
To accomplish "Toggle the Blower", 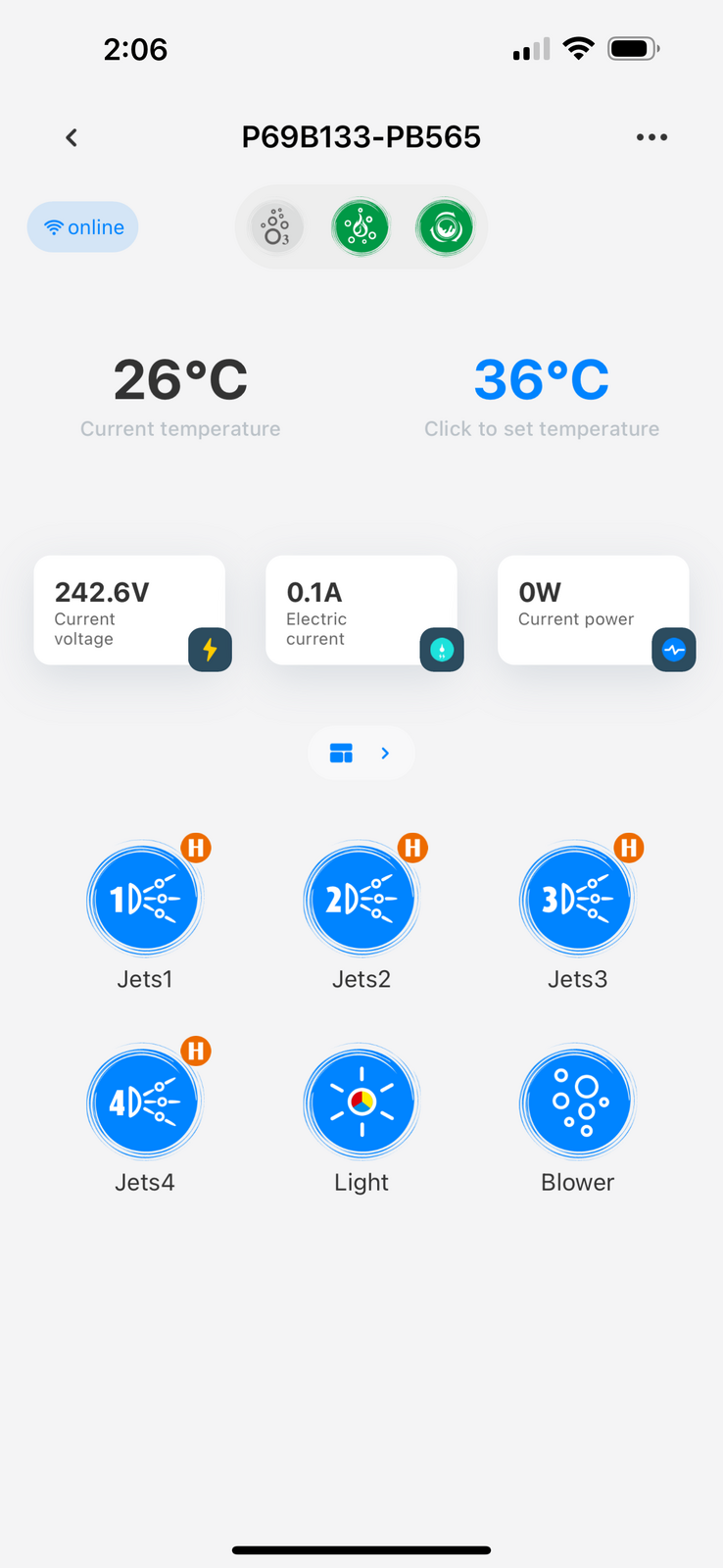I will [578, 1102].
